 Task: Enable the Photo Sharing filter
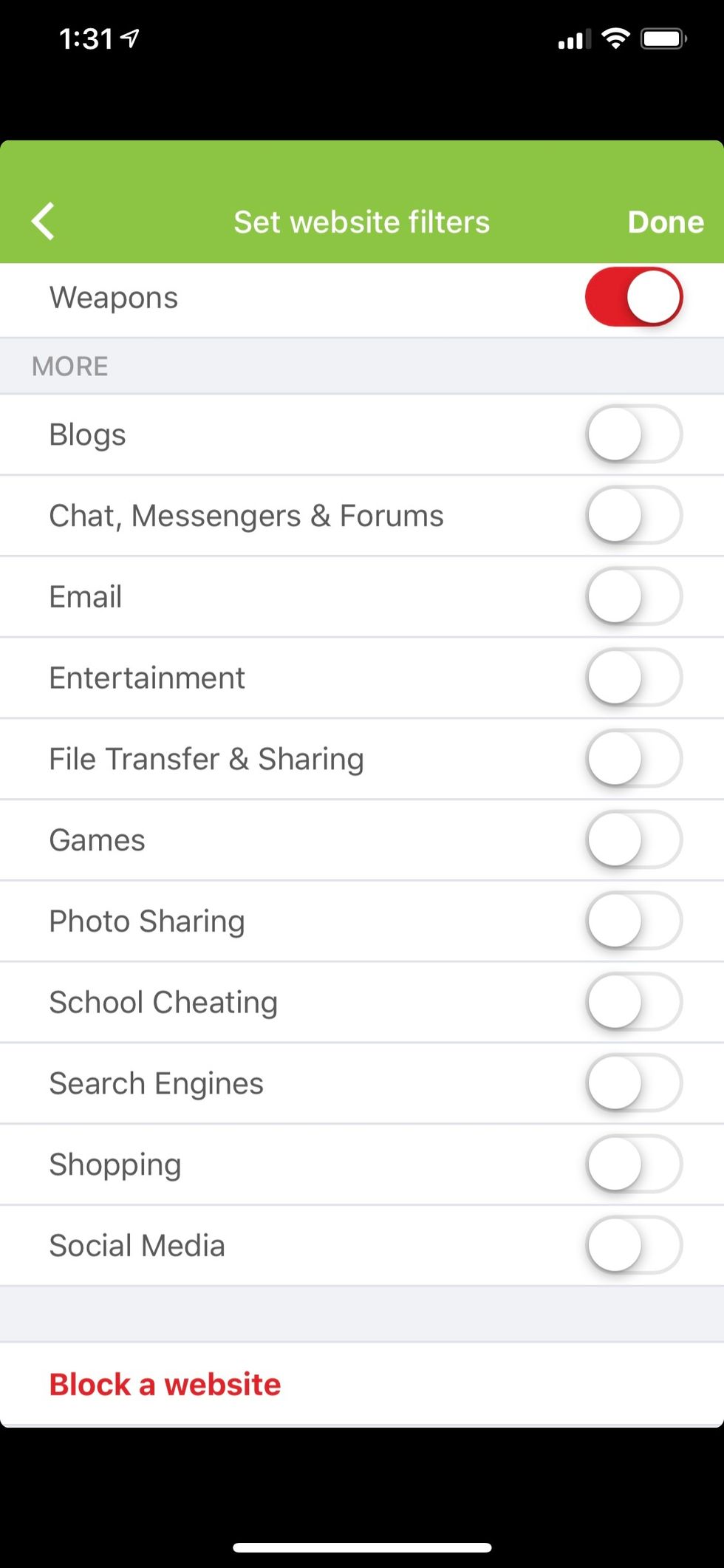633,921
